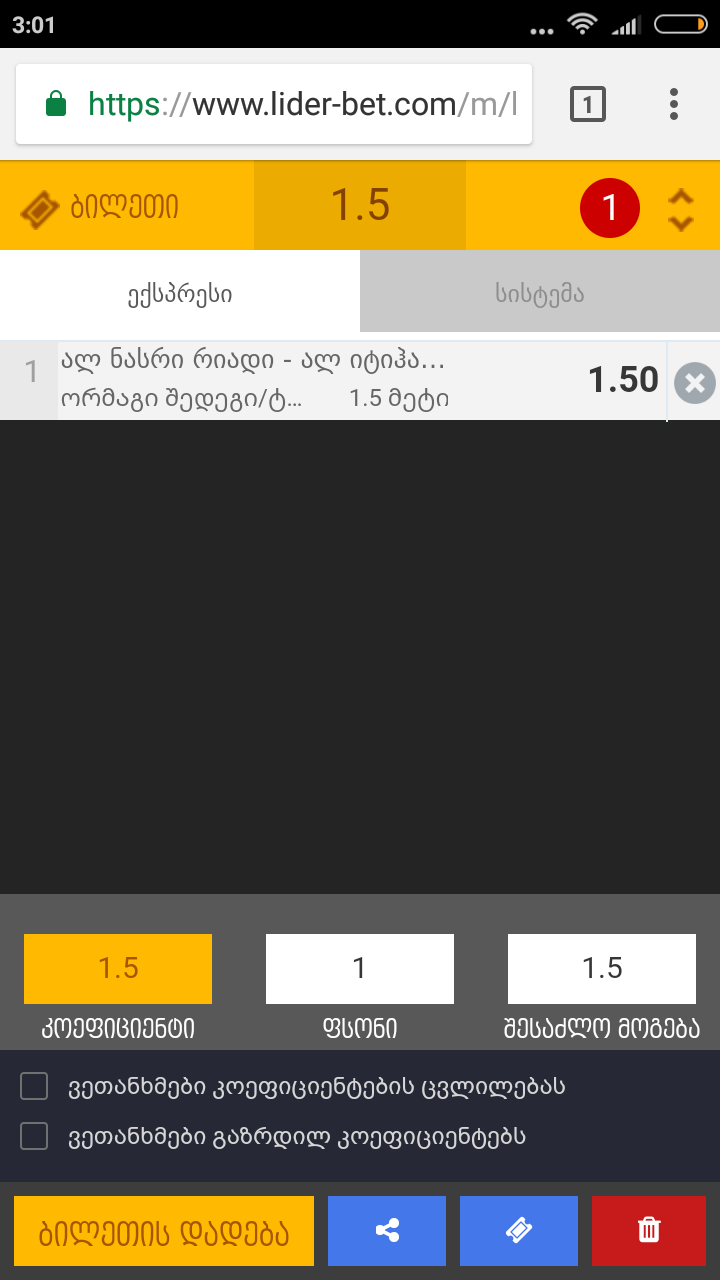
Task: Open the browser tab switcher
Action: pyautogui.click(x=587, y=104)
